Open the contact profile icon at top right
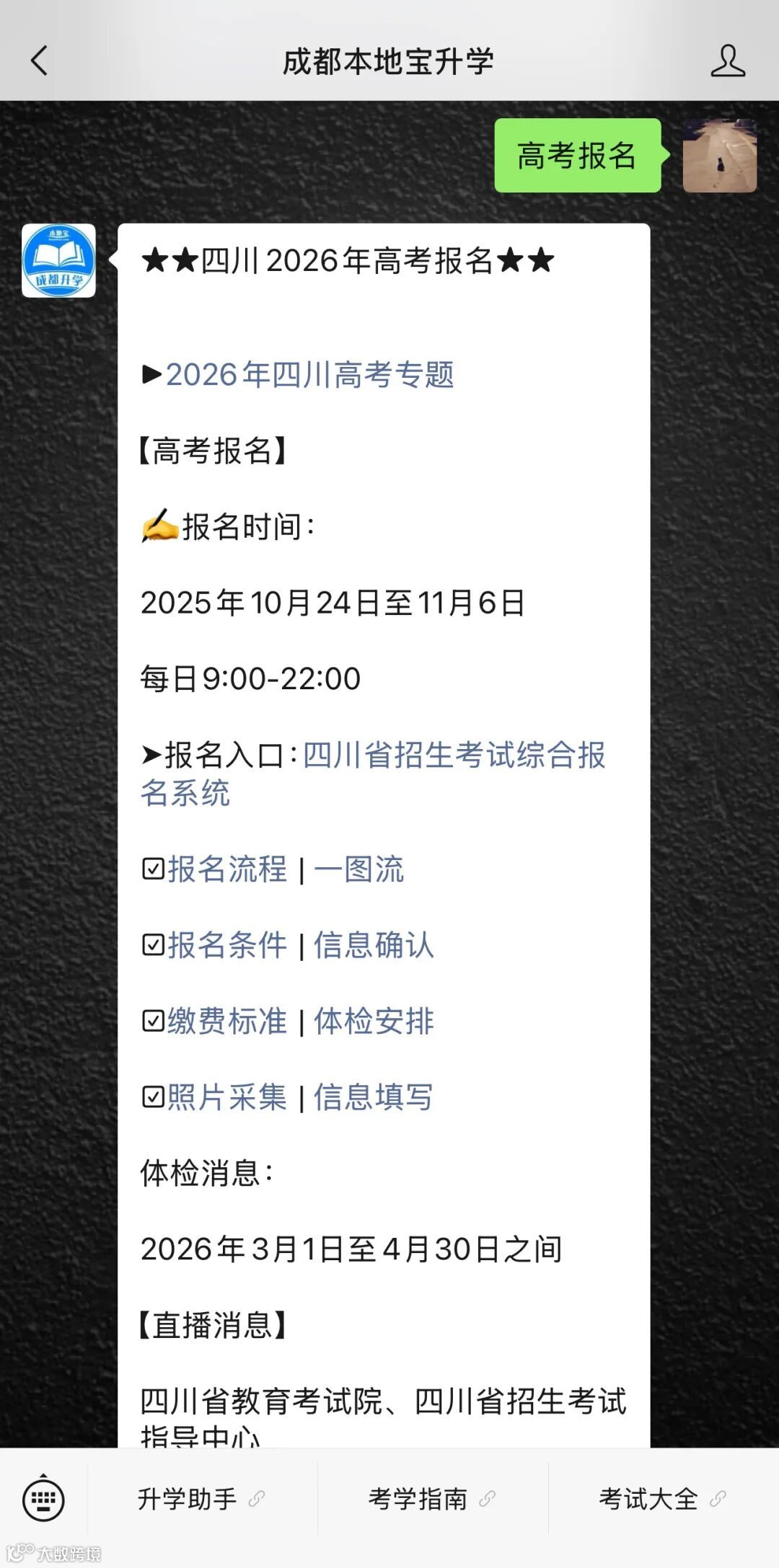 point(729,63)
